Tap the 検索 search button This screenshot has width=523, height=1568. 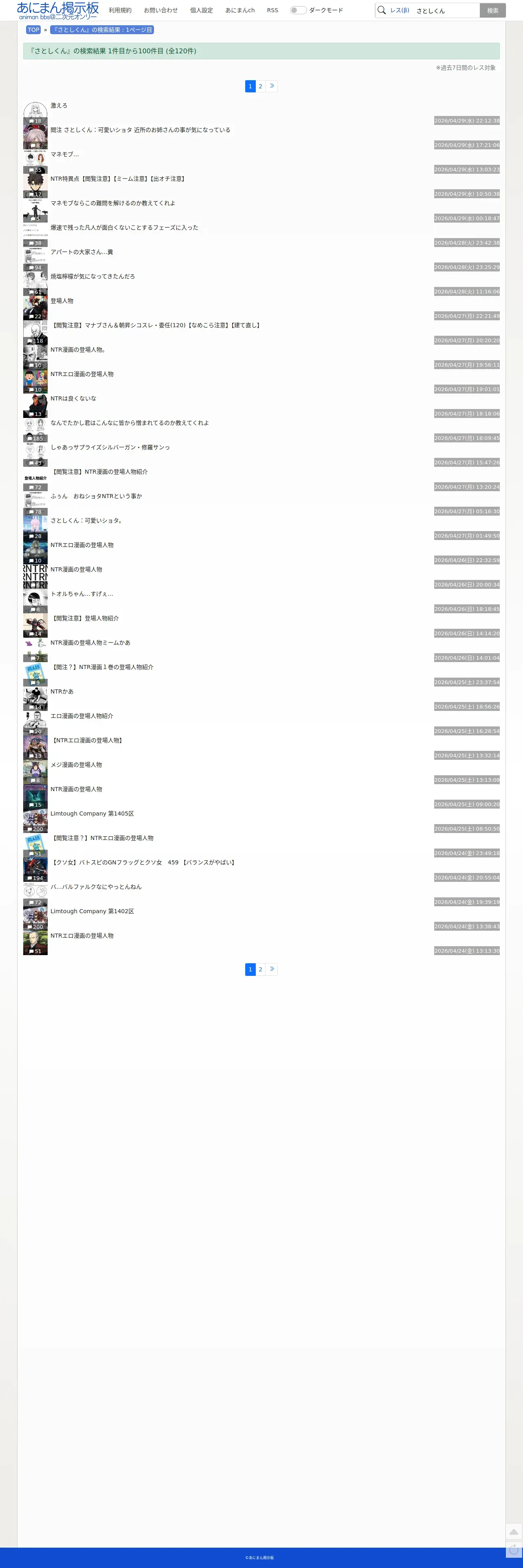coord(492,10)
